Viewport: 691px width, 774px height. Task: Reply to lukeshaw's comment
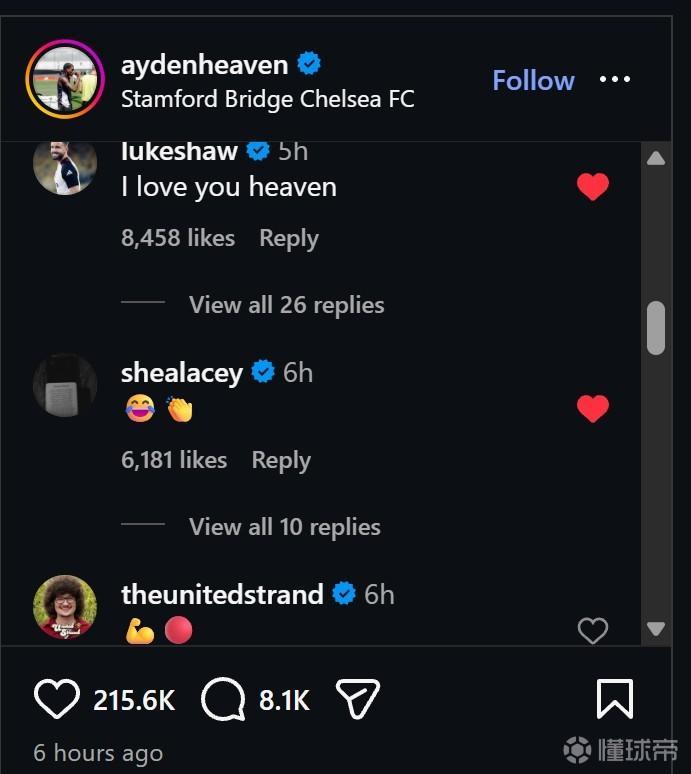tap(288, 238)
